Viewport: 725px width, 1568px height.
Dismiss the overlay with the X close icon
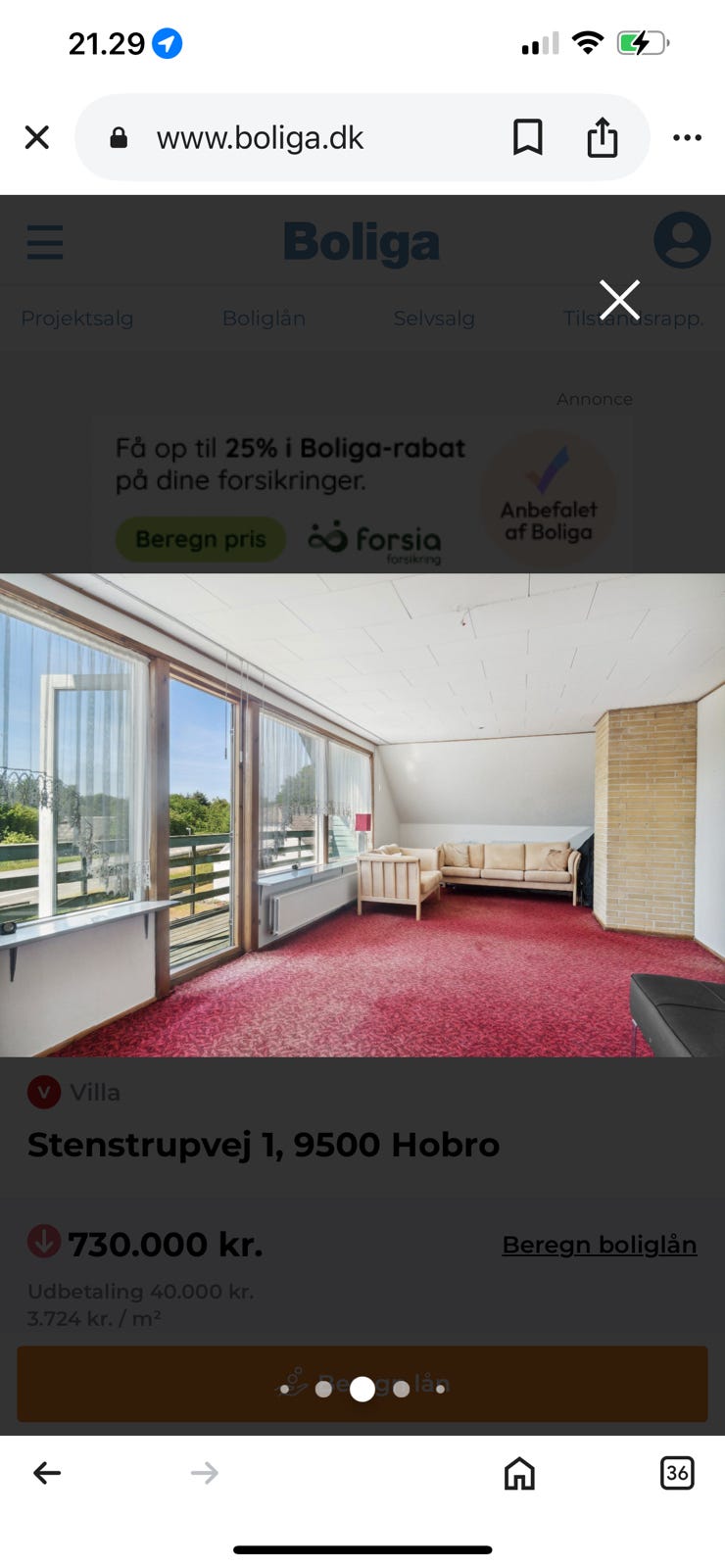click(x=619, y=299)
